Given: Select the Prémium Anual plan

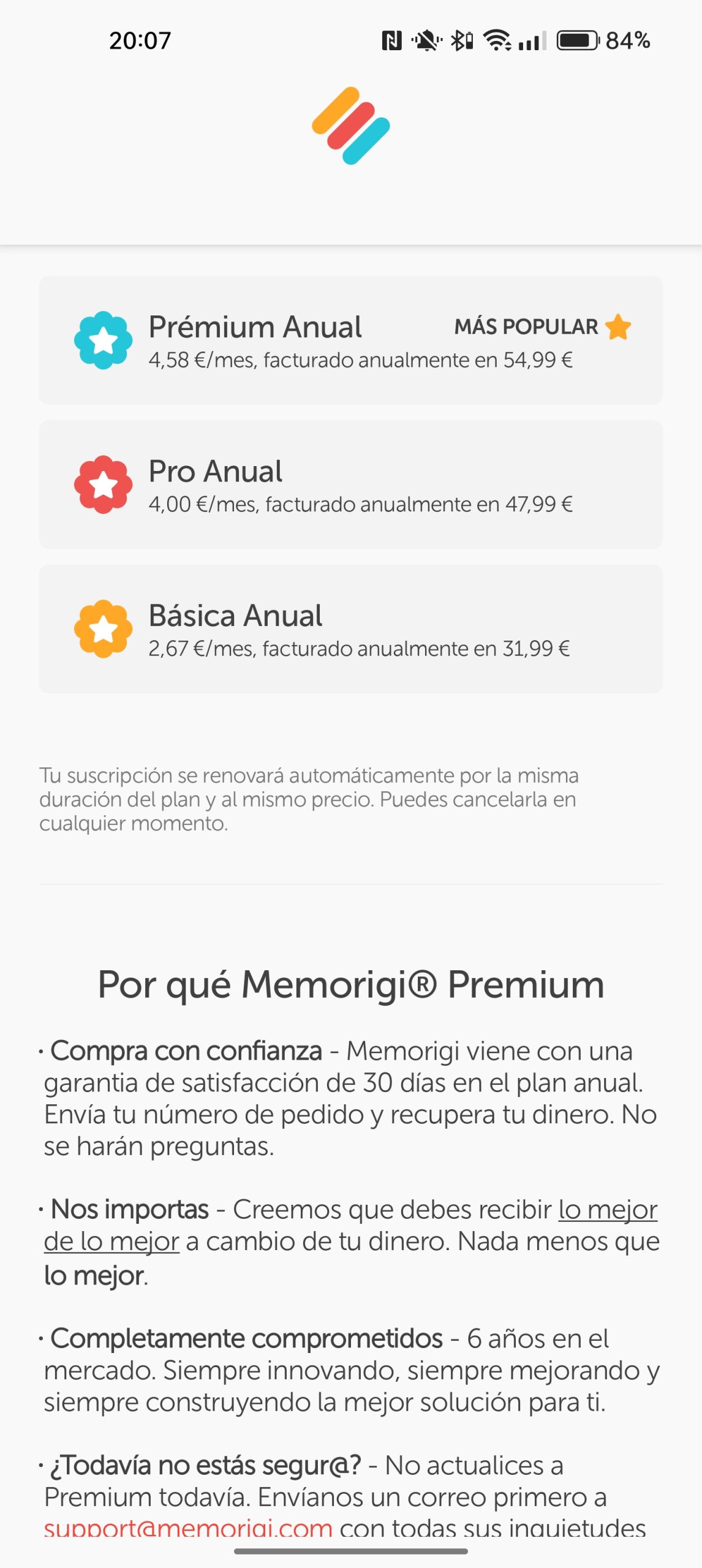Looking at the screenshot, I should [x=350, y=340].
